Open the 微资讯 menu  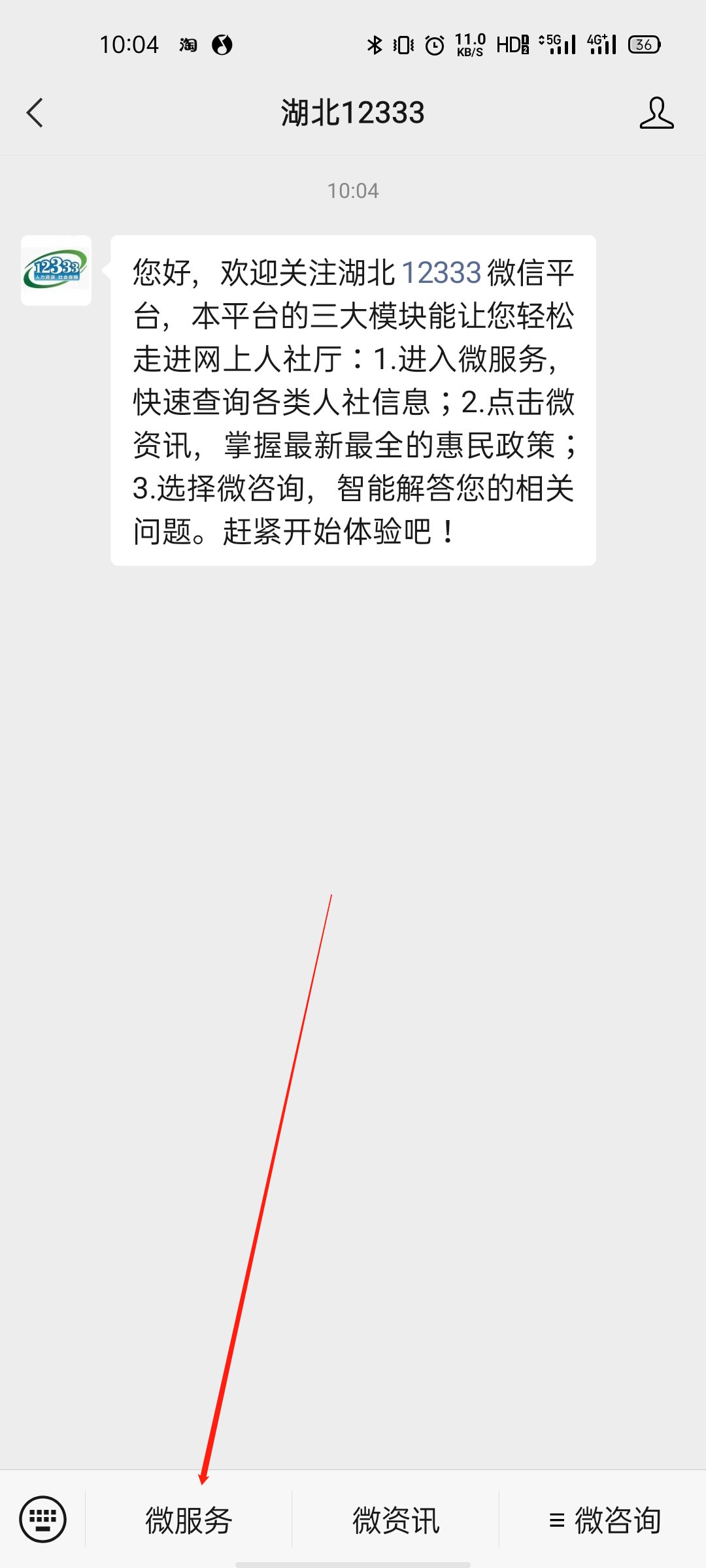[395, 1520]
